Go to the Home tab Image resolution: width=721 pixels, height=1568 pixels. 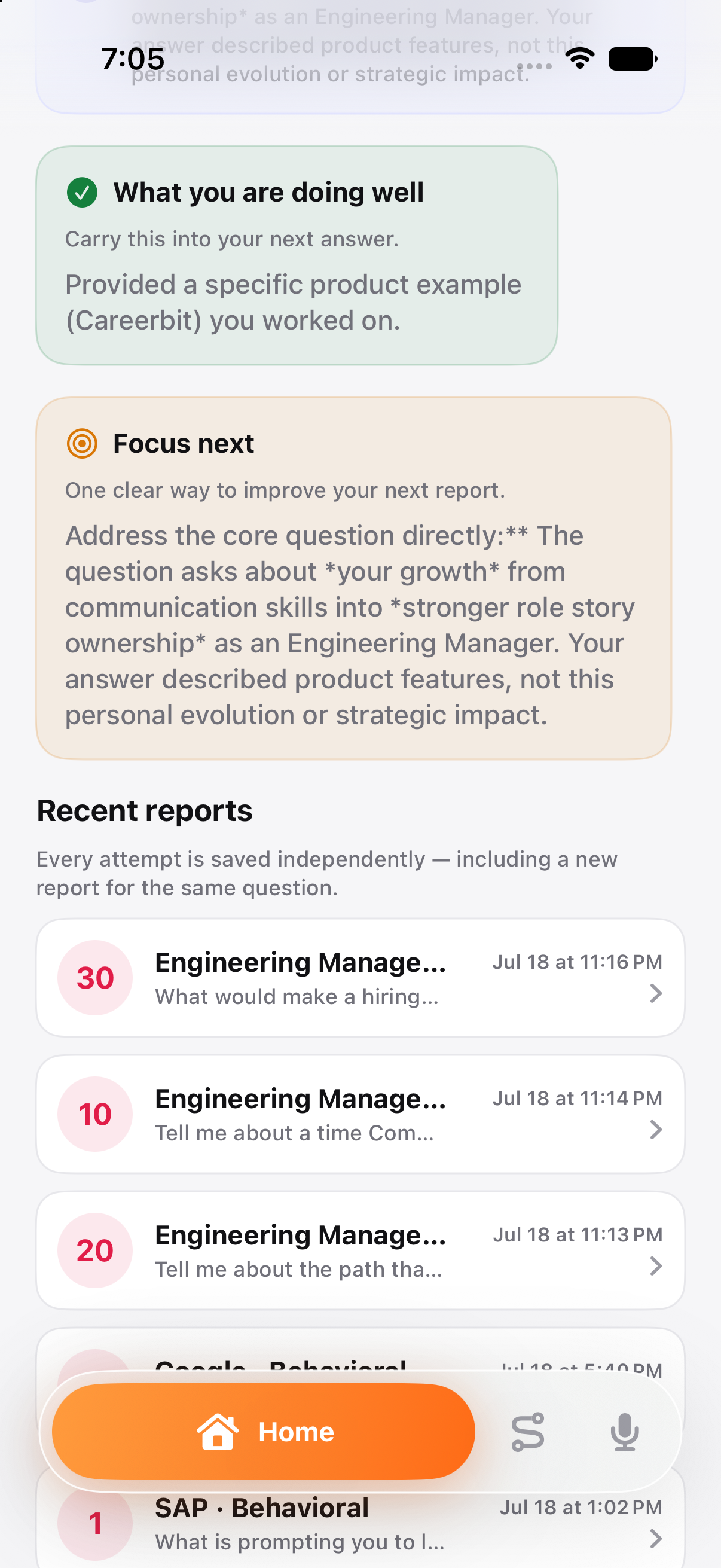[x=264, y=1432]
